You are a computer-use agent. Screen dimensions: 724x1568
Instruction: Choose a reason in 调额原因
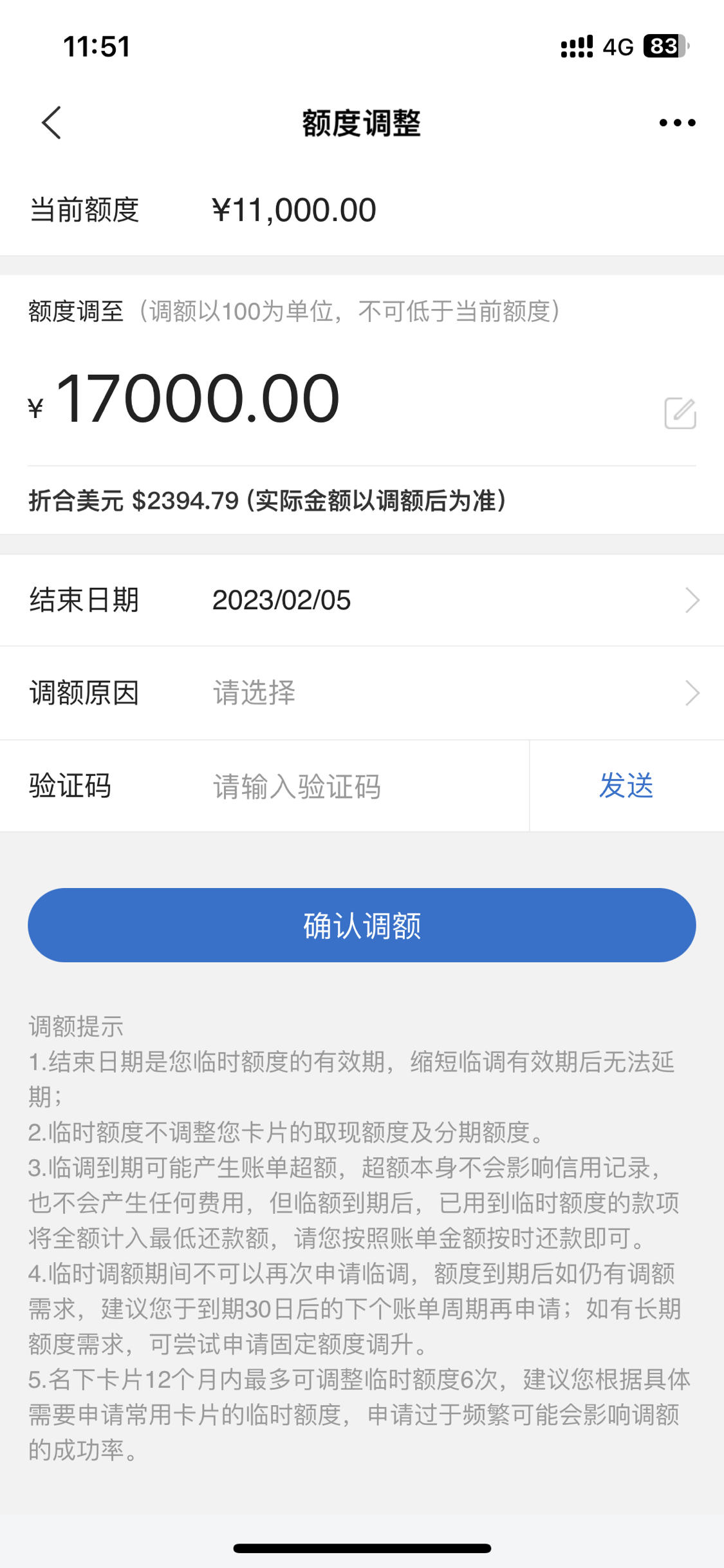pos(362,694)
